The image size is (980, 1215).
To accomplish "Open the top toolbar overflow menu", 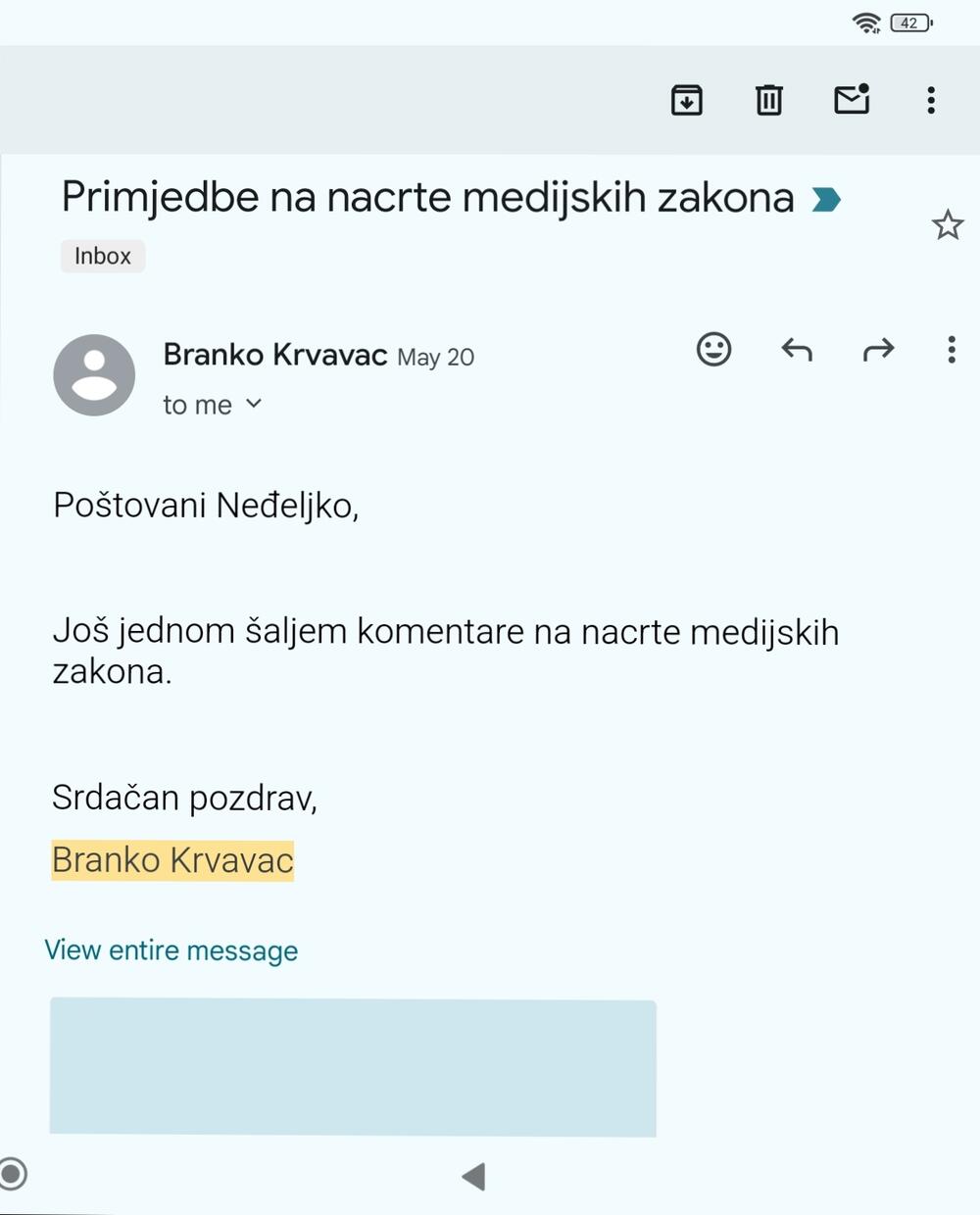I will 931,100.
